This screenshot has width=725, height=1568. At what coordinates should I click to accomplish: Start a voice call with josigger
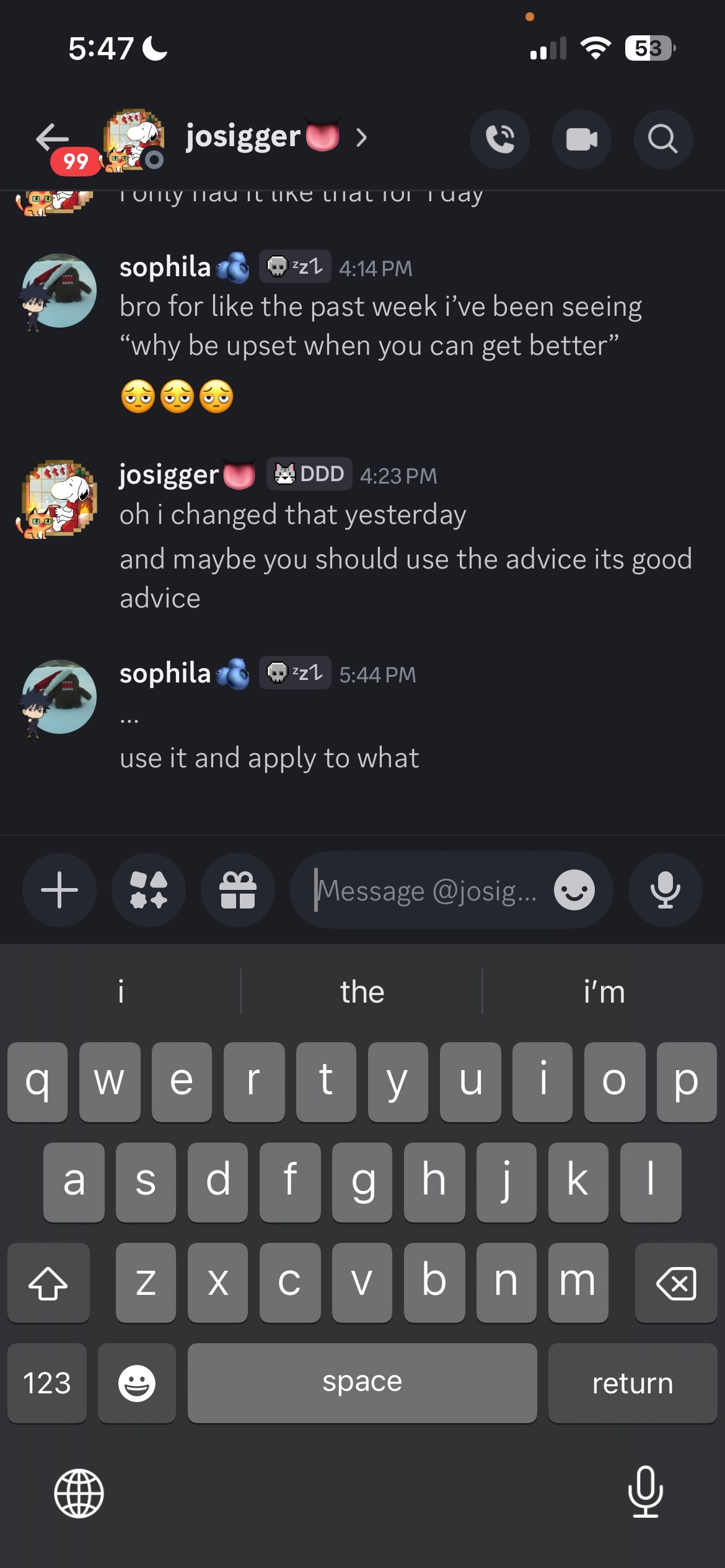(500, 139)
